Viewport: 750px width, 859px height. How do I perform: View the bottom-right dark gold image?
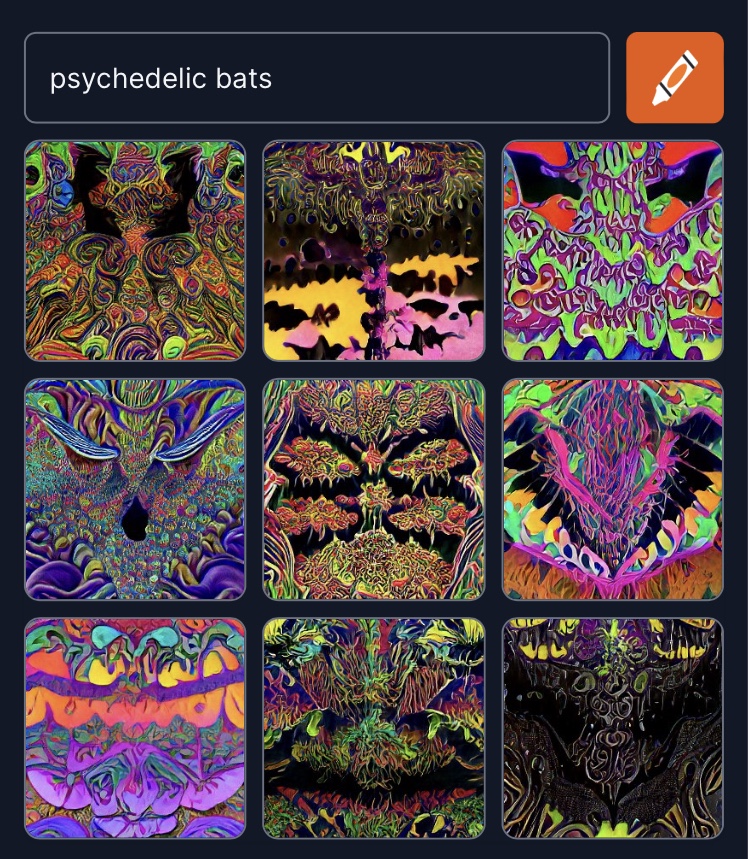612,728
